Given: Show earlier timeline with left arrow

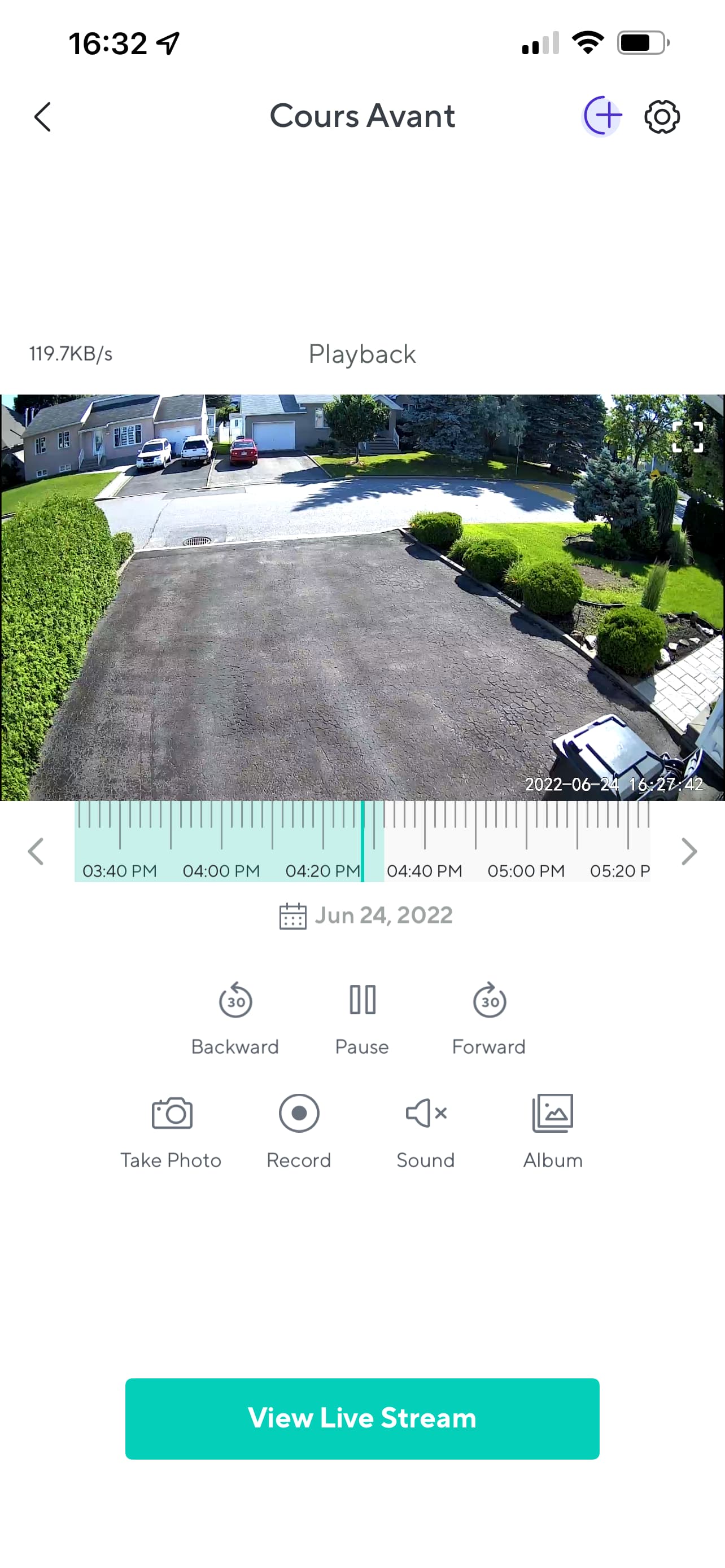Looking at the screenshot, I should tap(36, 852).
